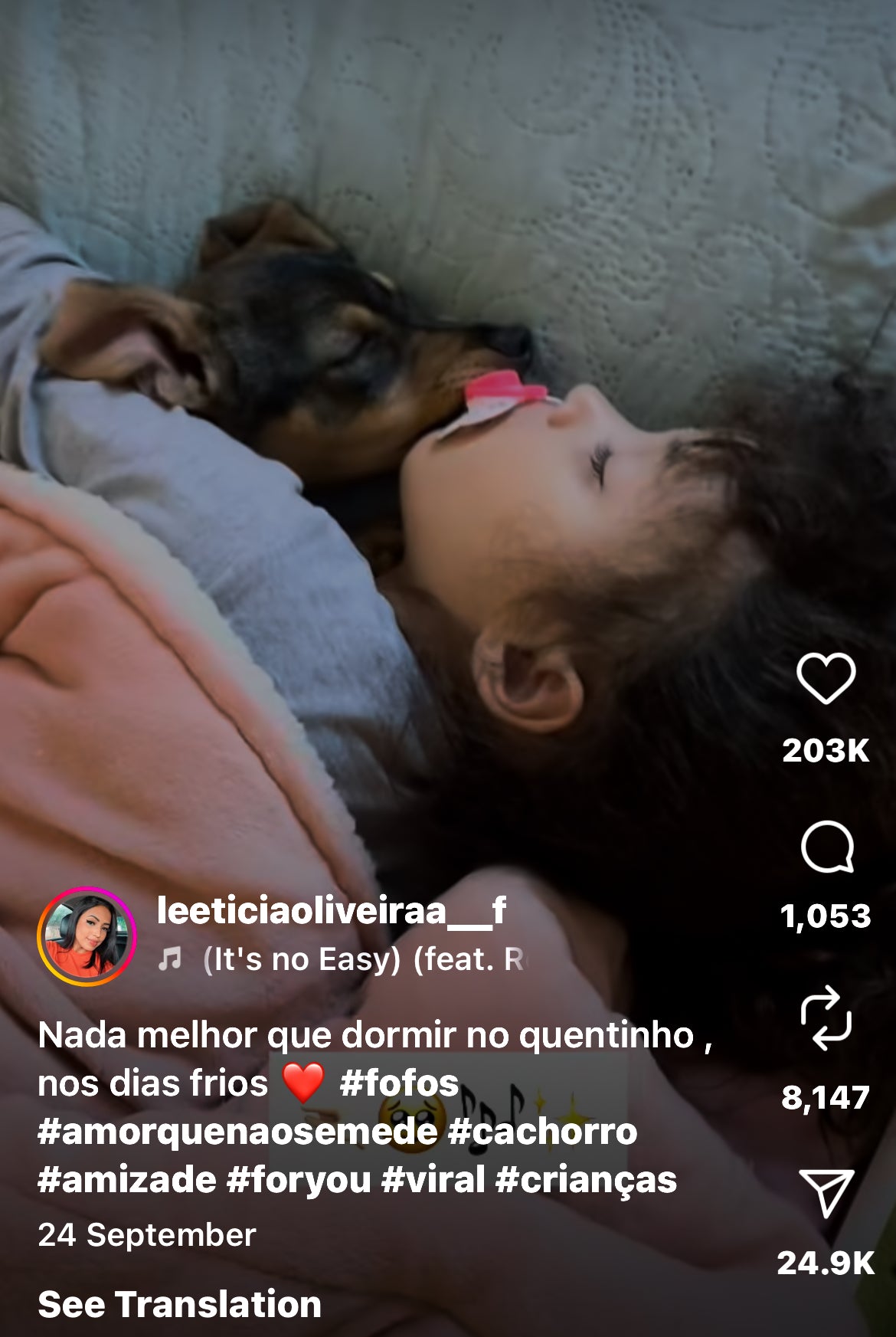Open the audio track (It's no Easy)

(363, 959)
